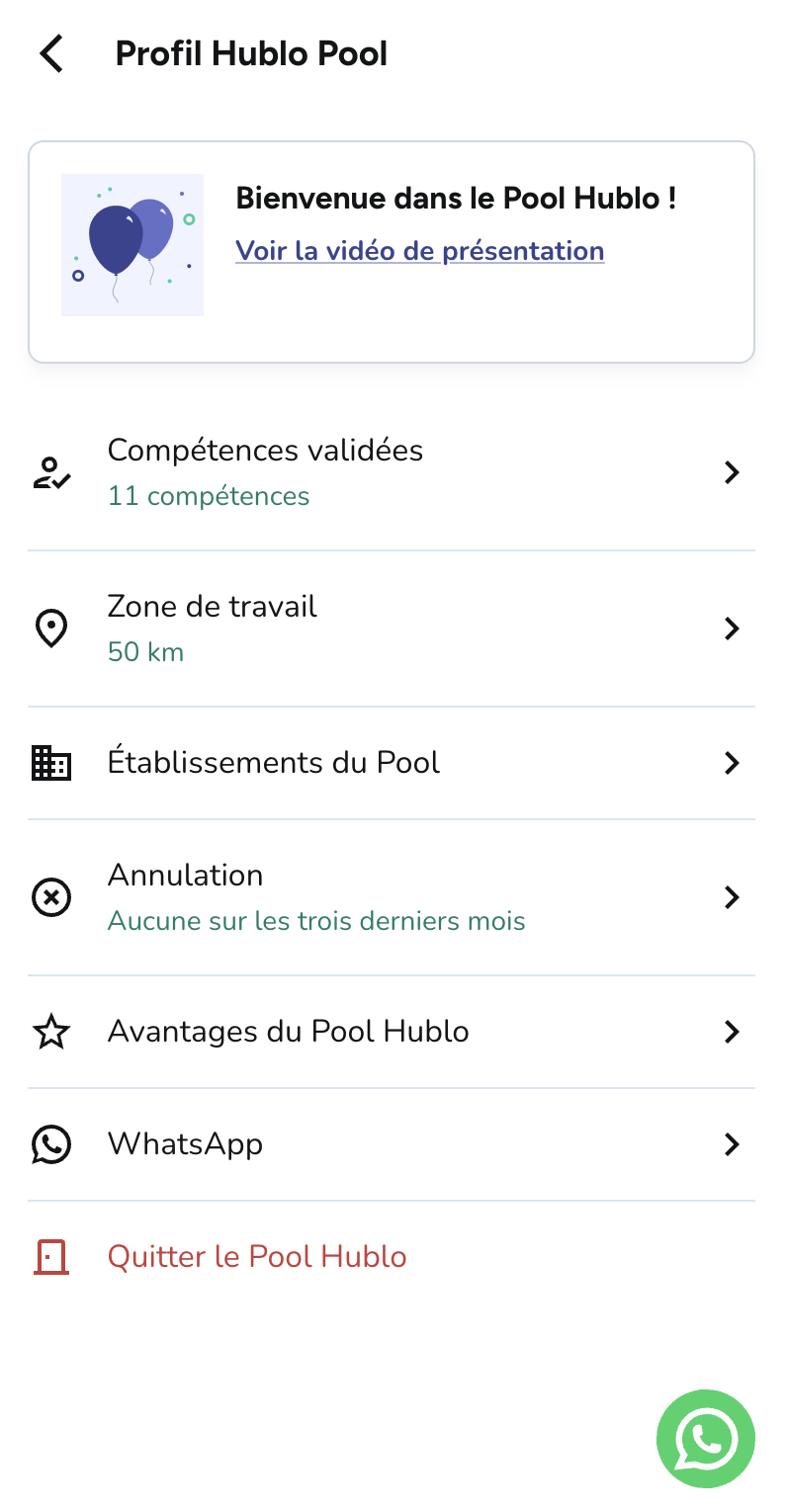Expand Établissements du Pool details

[x=732, y=763]
